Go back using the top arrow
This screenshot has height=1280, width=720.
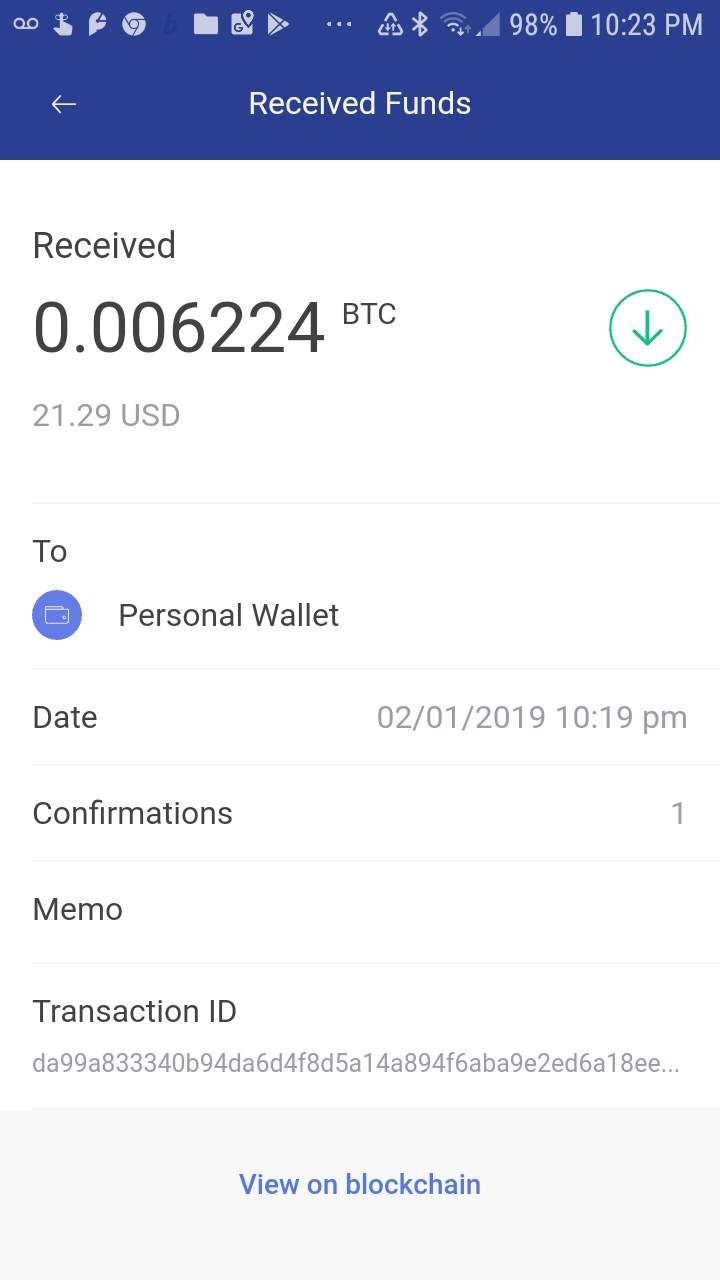point(64,104)
